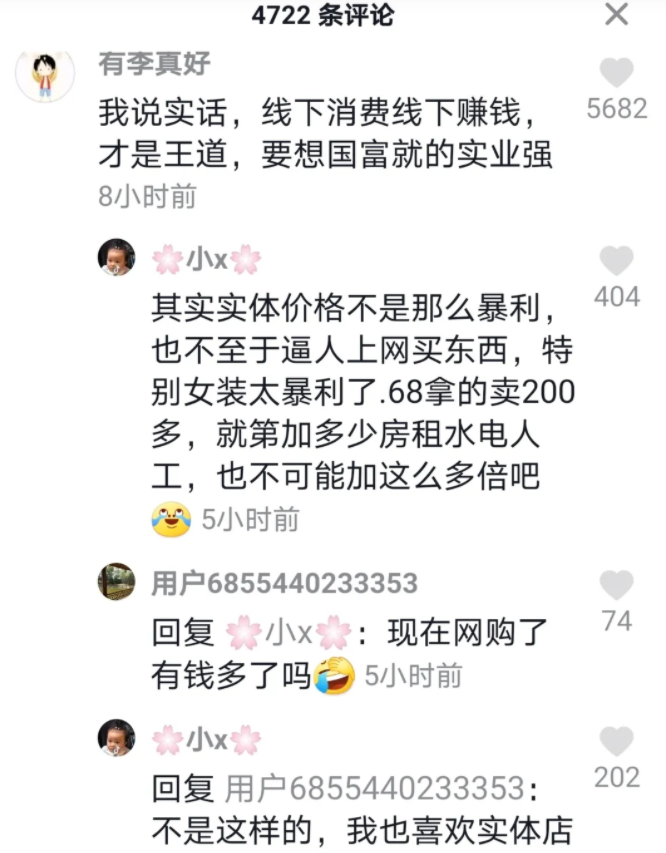This screenshot has width=666, height=853.
Task: Like 小x's reply starting 不是这样的
Action: [616, 742]
